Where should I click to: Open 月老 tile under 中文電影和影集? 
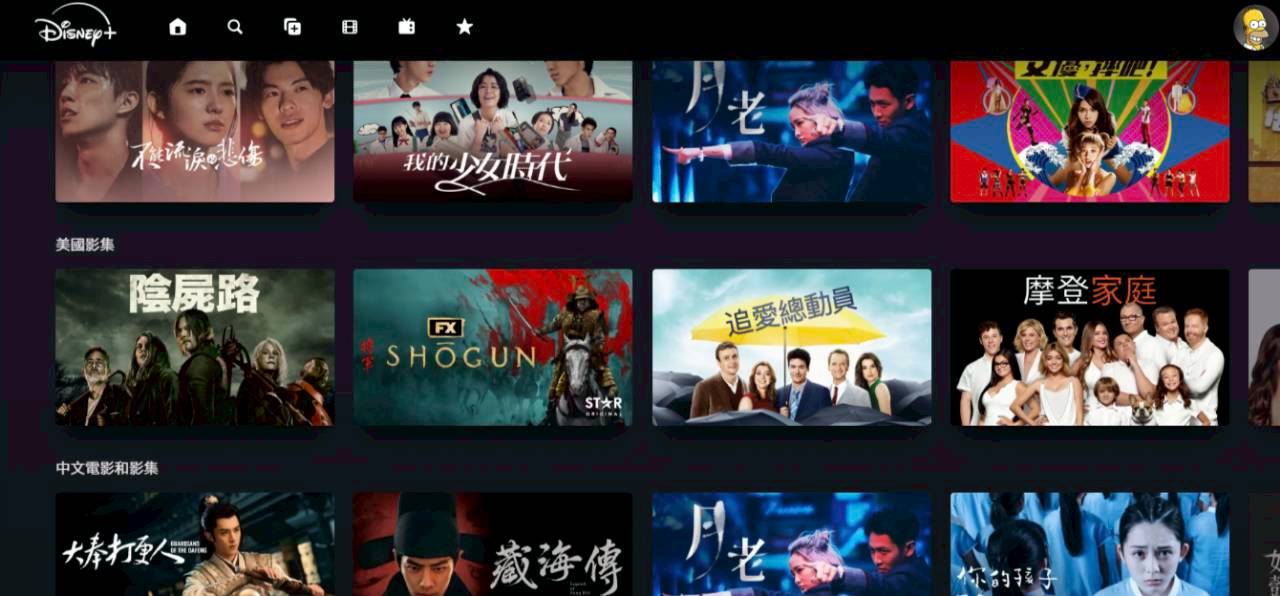pyautogui.click(x=791, y=545)
